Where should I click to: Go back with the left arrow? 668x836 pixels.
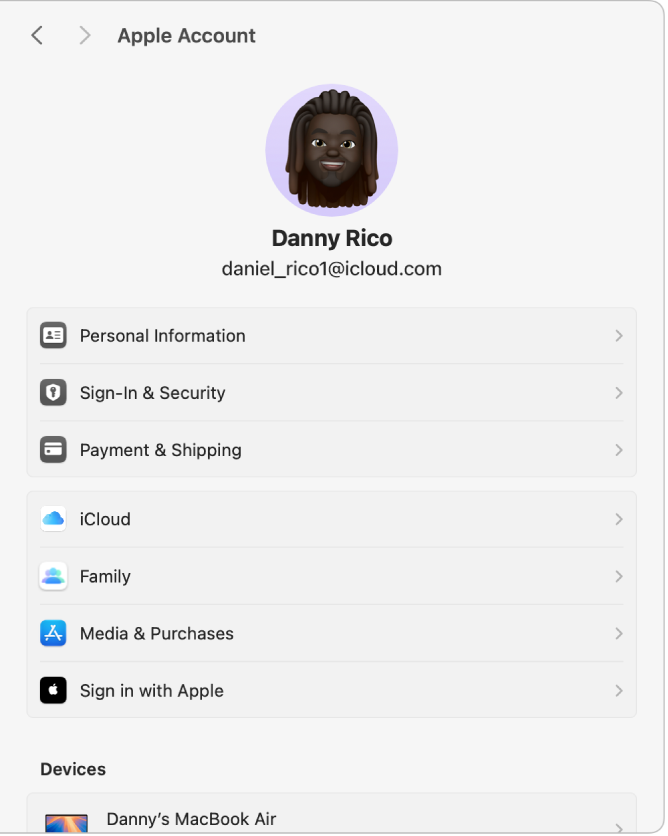37,36
